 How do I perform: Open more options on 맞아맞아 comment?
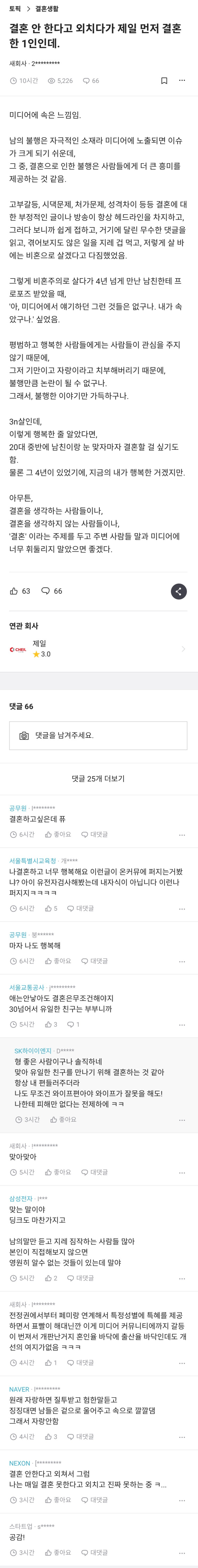(x=181, y=1172)
